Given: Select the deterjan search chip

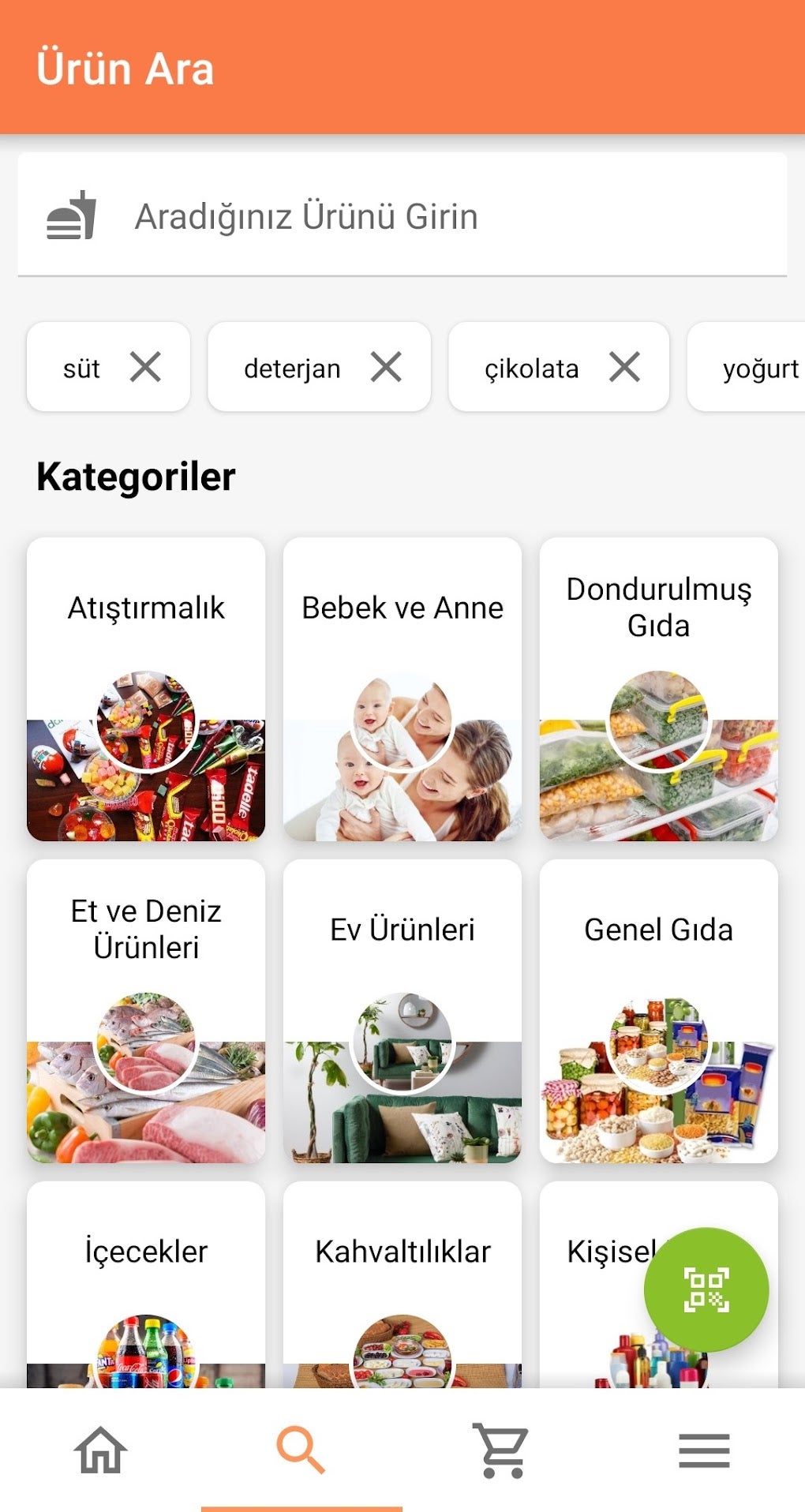Looking at the screenshot, I should [x=292, y=369].
